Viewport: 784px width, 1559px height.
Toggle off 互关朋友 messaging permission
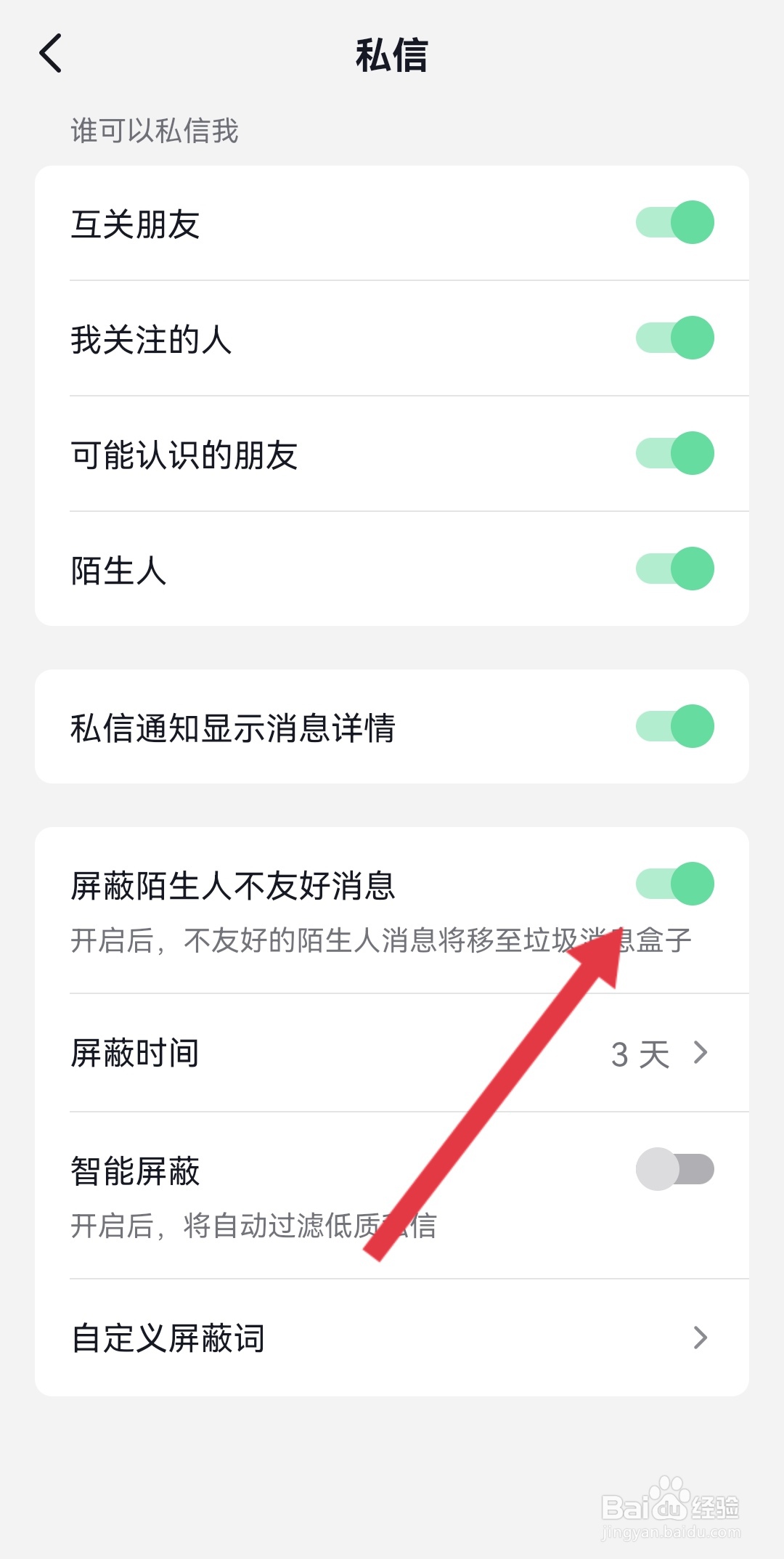point(676,221)
